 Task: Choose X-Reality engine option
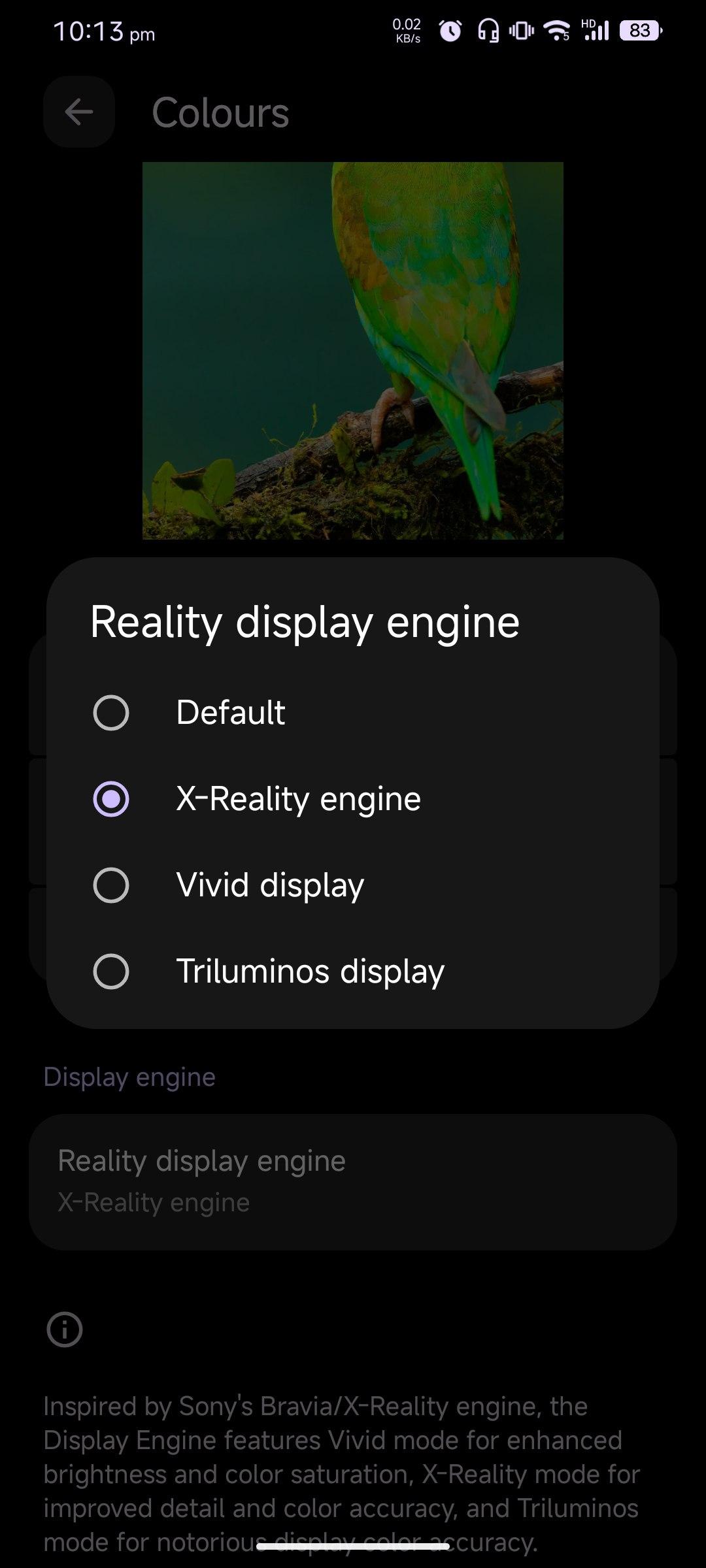click(111, 799)
